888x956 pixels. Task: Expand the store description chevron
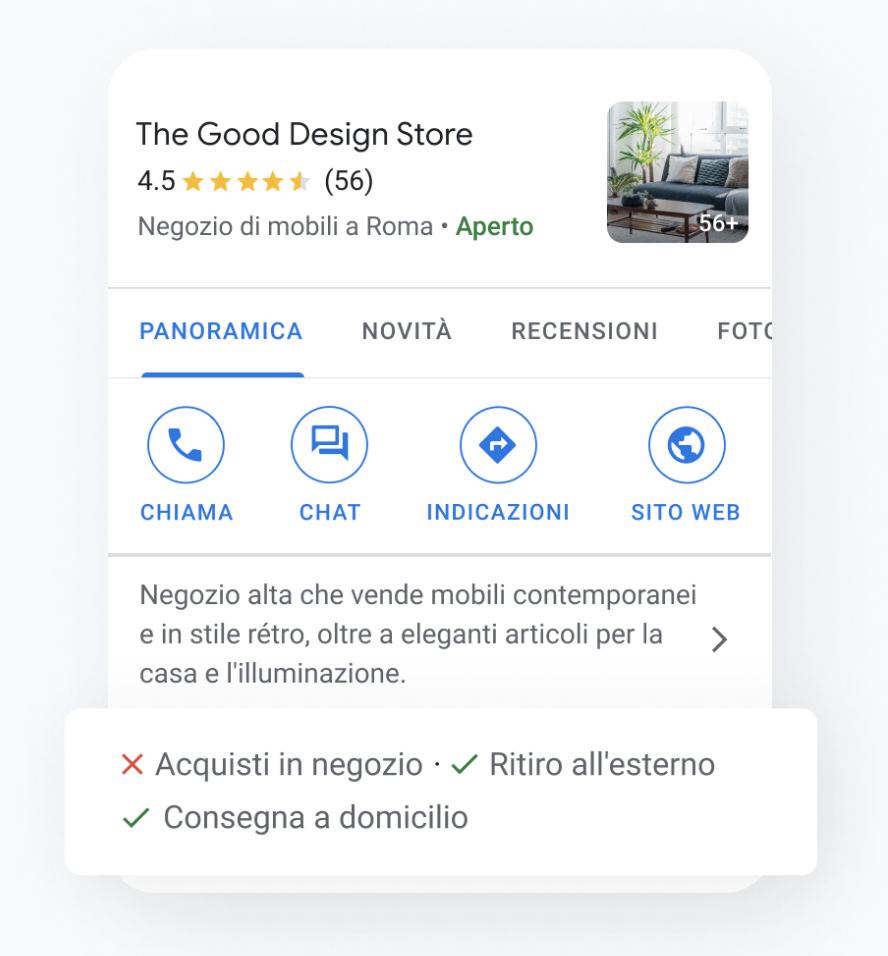coord(719,640)
